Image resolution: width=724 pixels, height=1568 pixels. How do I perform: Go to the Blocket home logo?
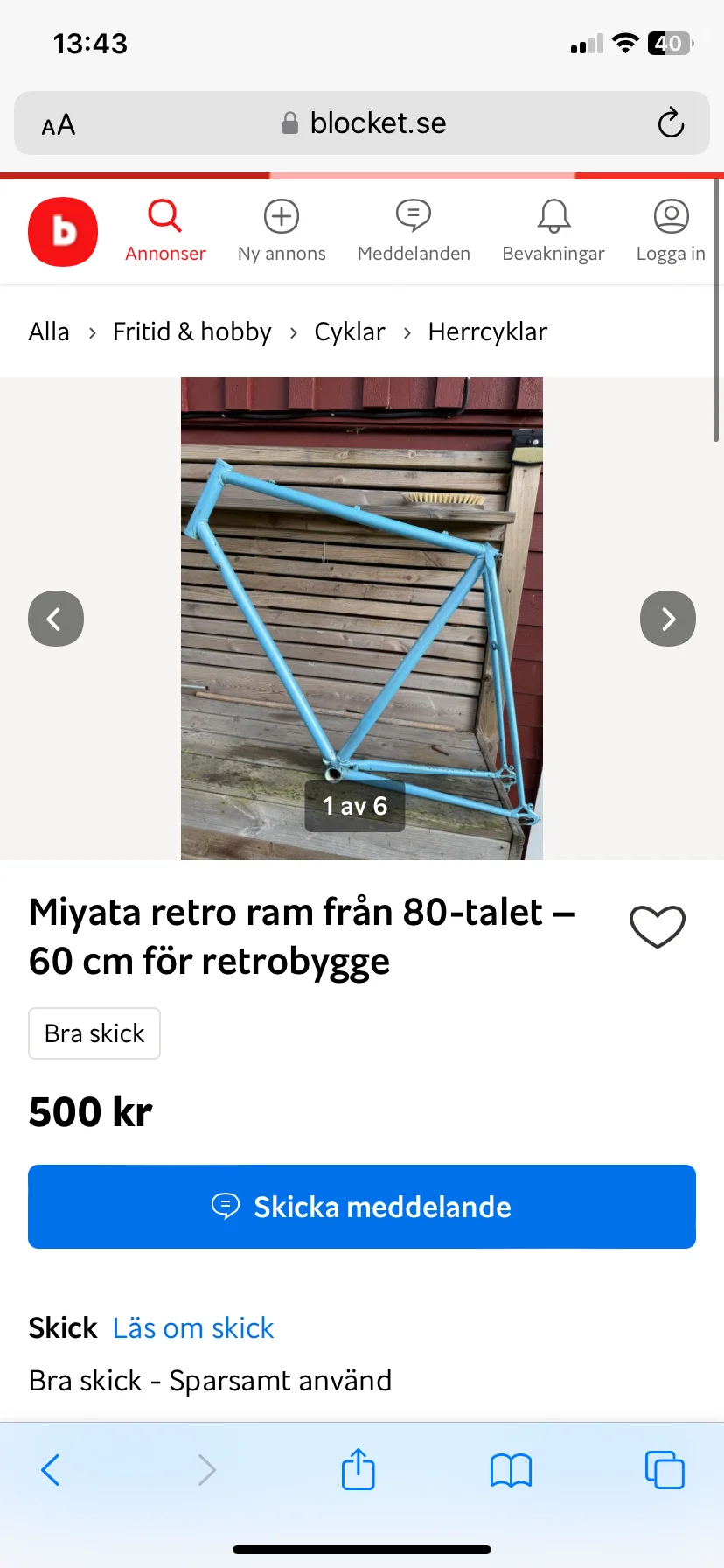point(63,232)
